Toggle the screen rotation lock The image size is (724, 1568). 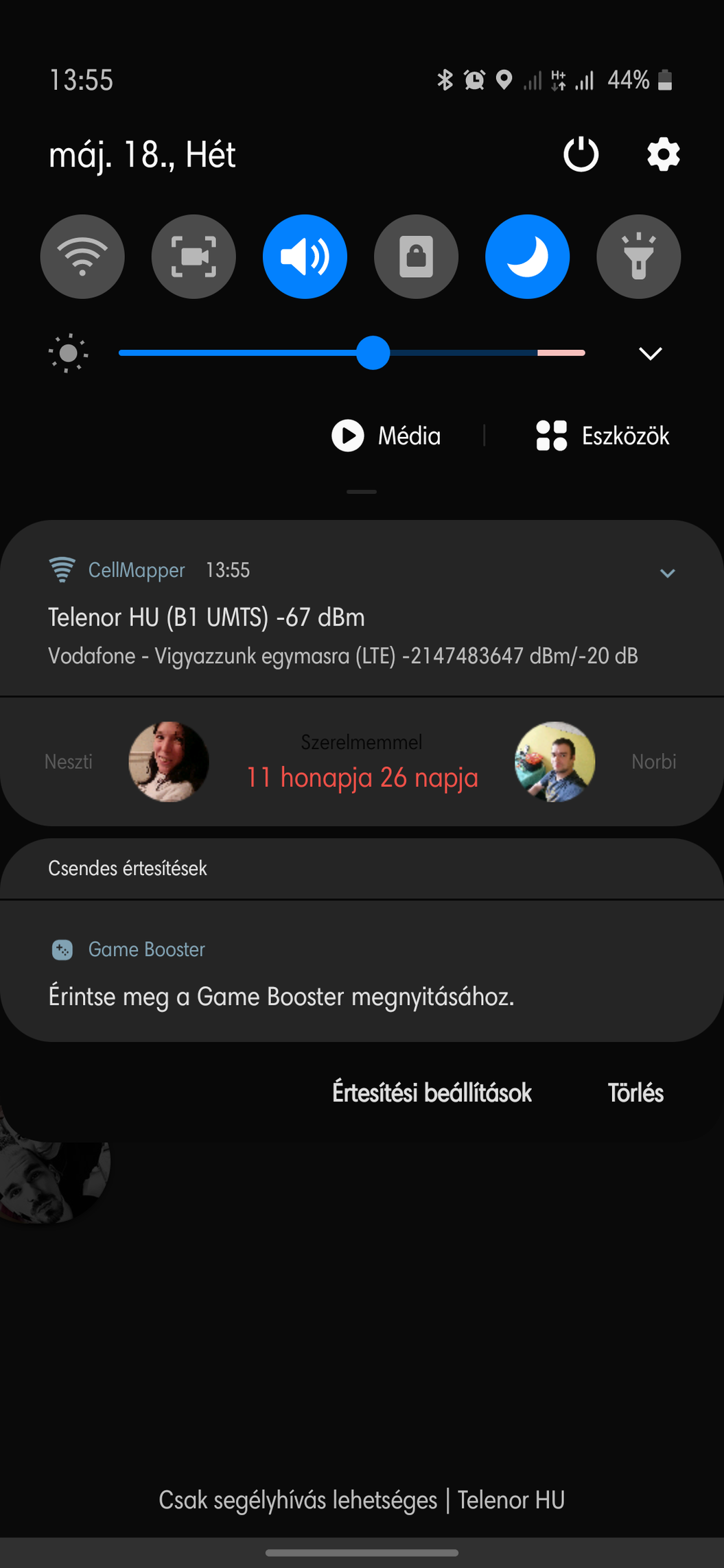pos(416,257)
